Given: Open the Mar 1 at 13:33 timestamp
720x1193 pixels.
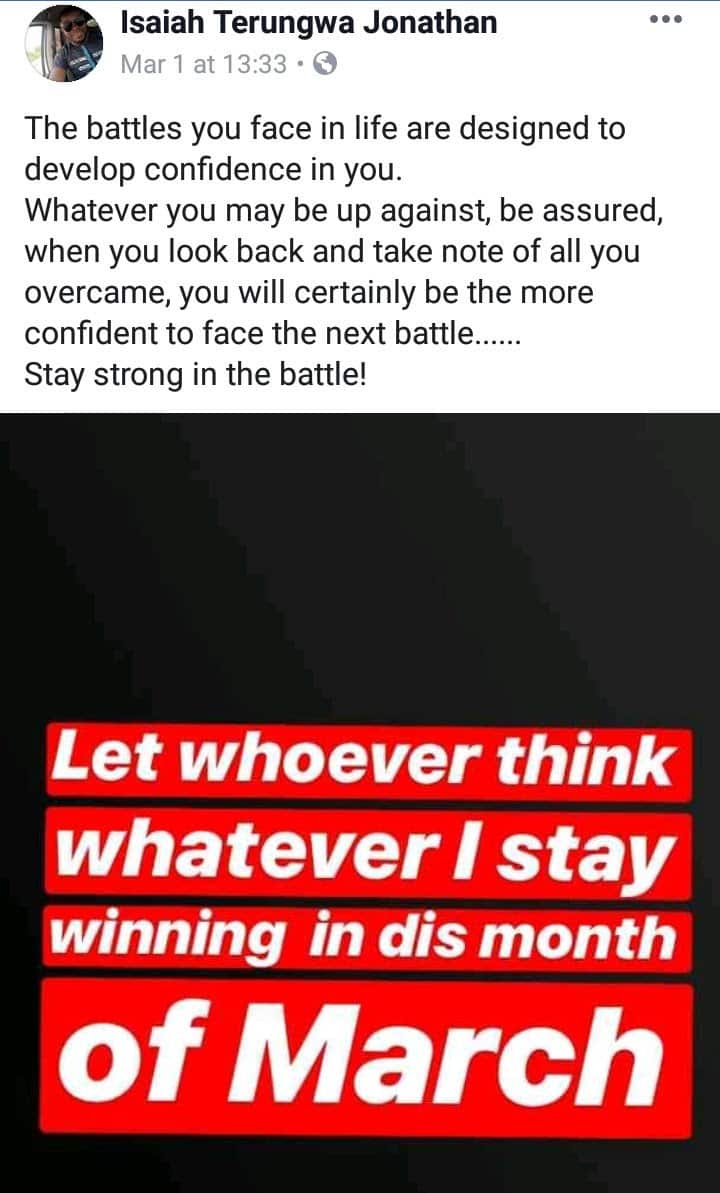Looking at the screenshot, I should tap(203, 65).
